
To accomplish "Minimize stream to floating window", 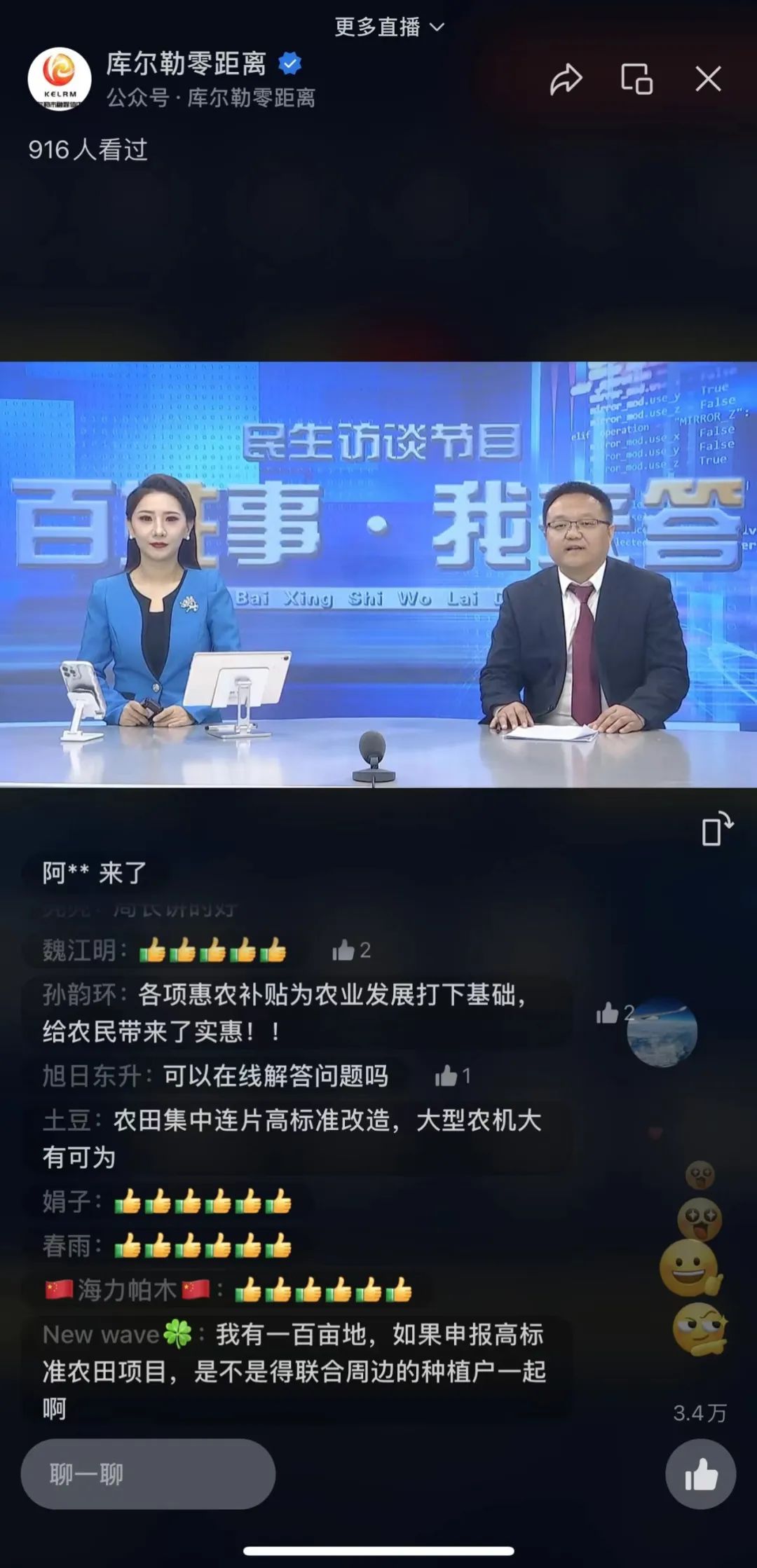I will (x=636, y=79).
